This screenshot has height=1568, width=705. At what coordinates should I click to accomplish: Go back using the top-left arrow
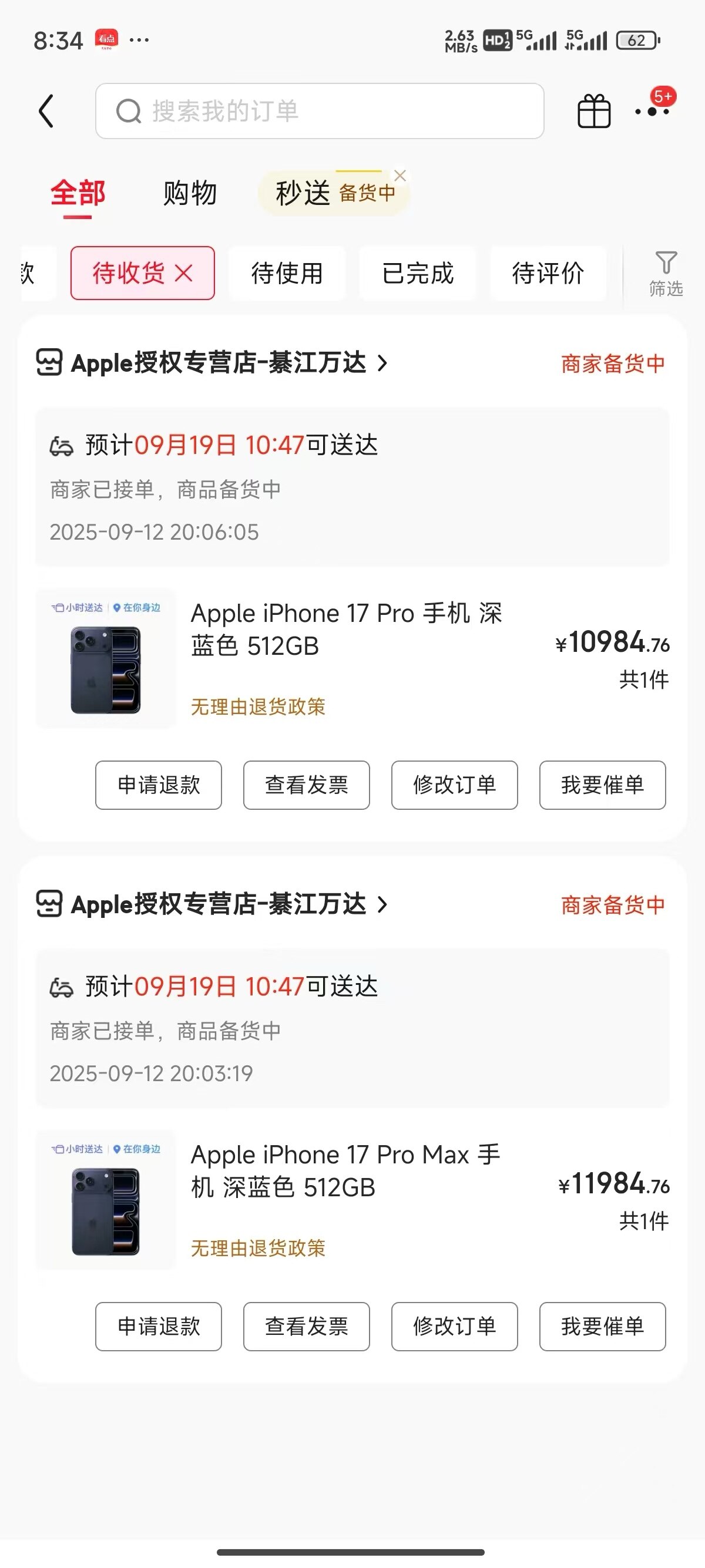(47, 112)
